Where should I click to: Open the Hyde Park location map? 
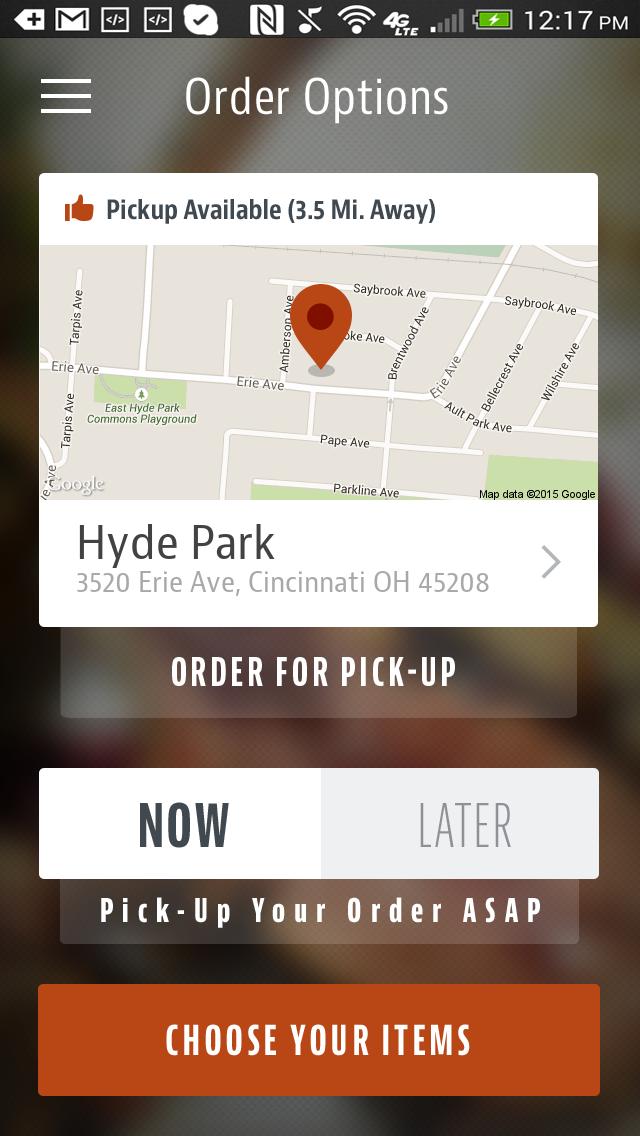[x=318, y=372]
